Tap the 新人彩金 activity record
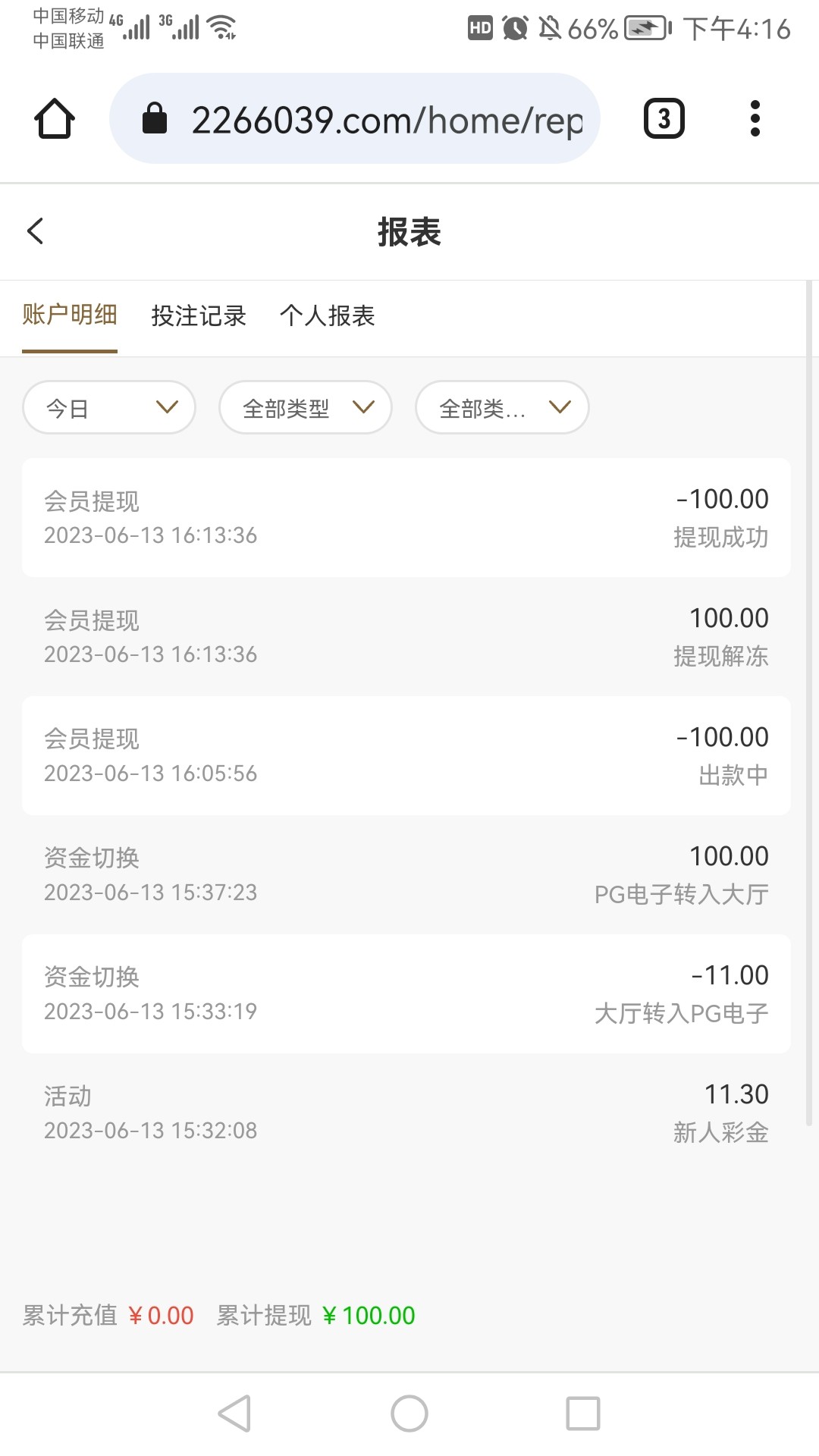819x1456 pixels. click(x=408, y=1112)
